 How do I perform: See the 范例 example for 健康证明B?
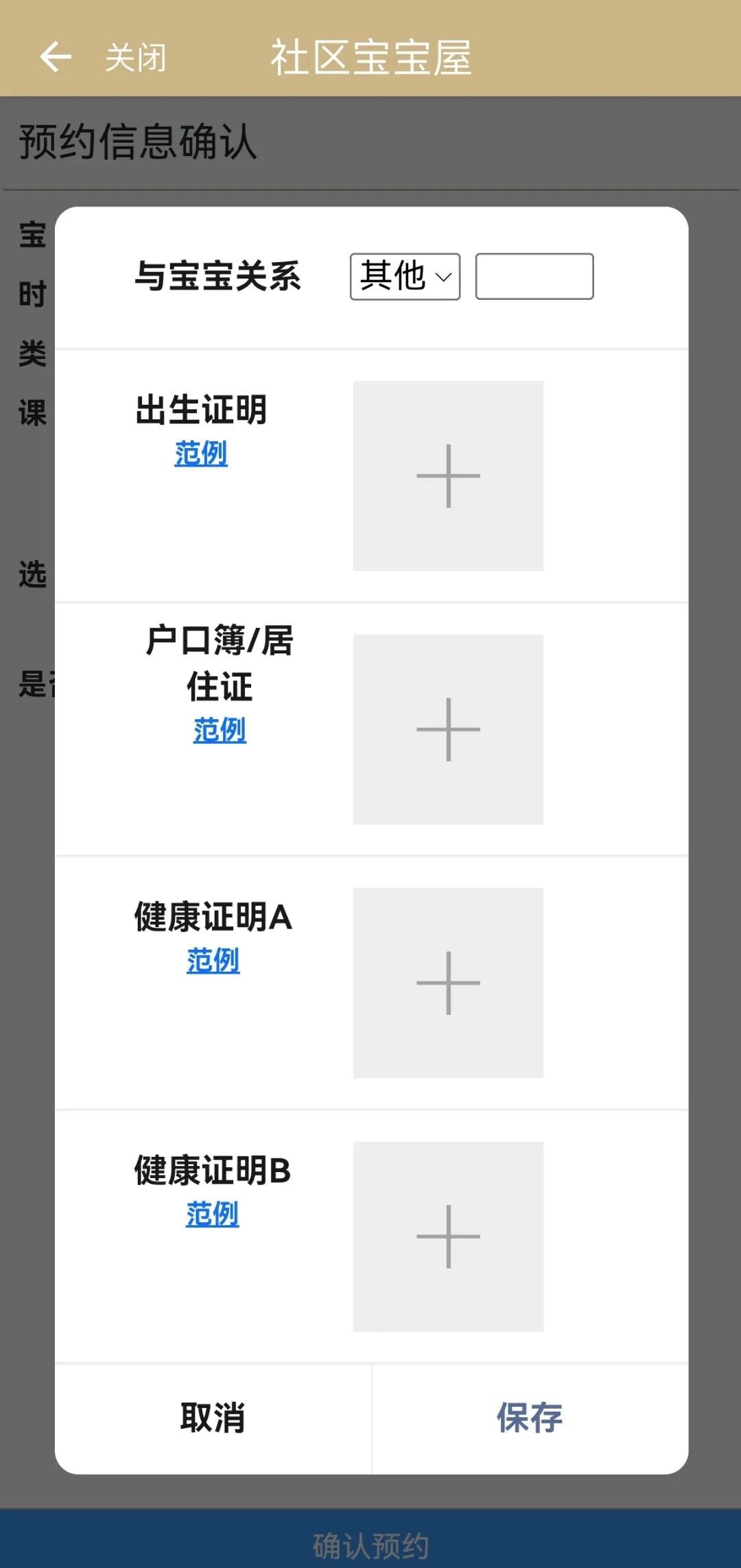[213, 1214]
